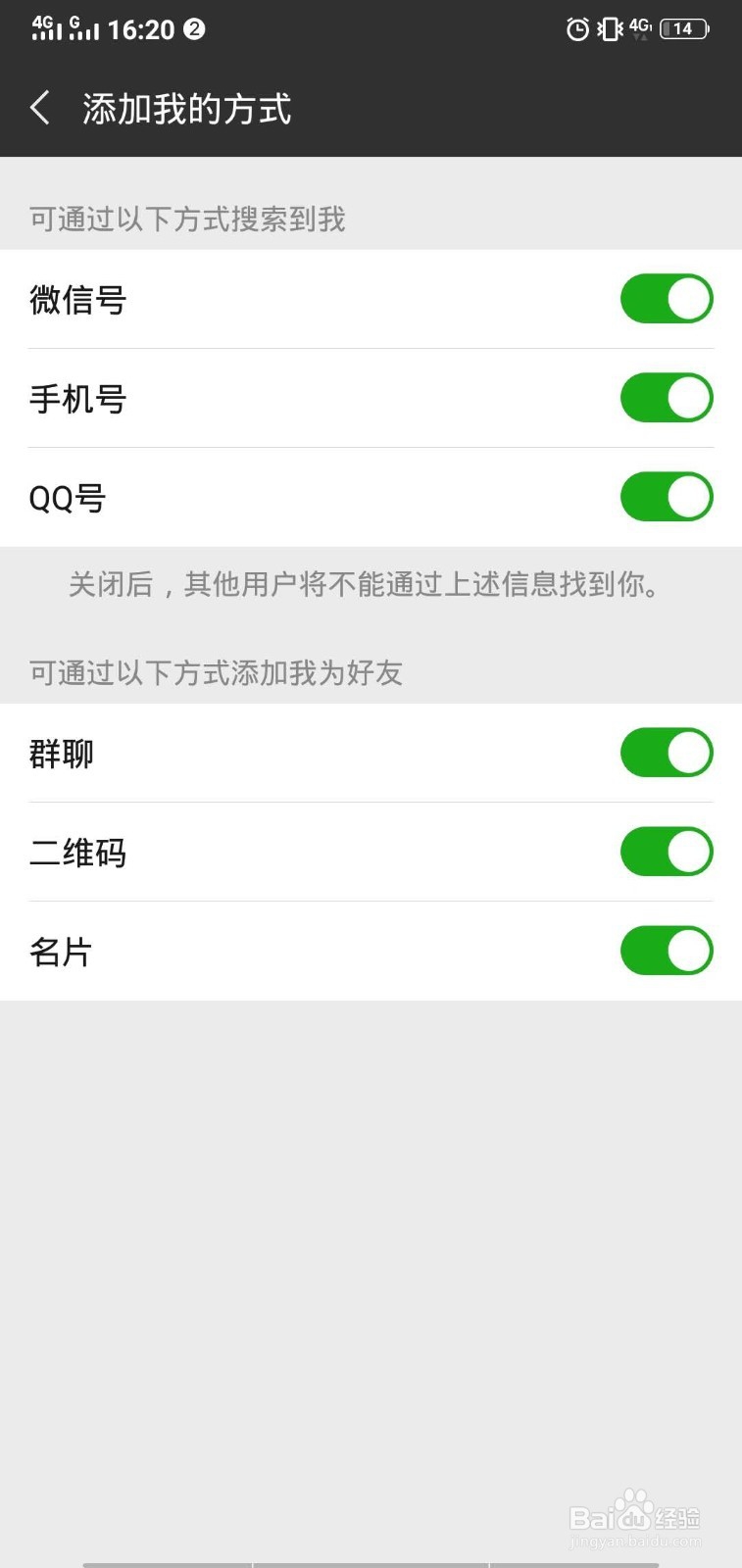Tap the battery indicator showing 14
The height and width of the screenshot is (1568, 742).
pyautogui.click(x=683, y=28)
